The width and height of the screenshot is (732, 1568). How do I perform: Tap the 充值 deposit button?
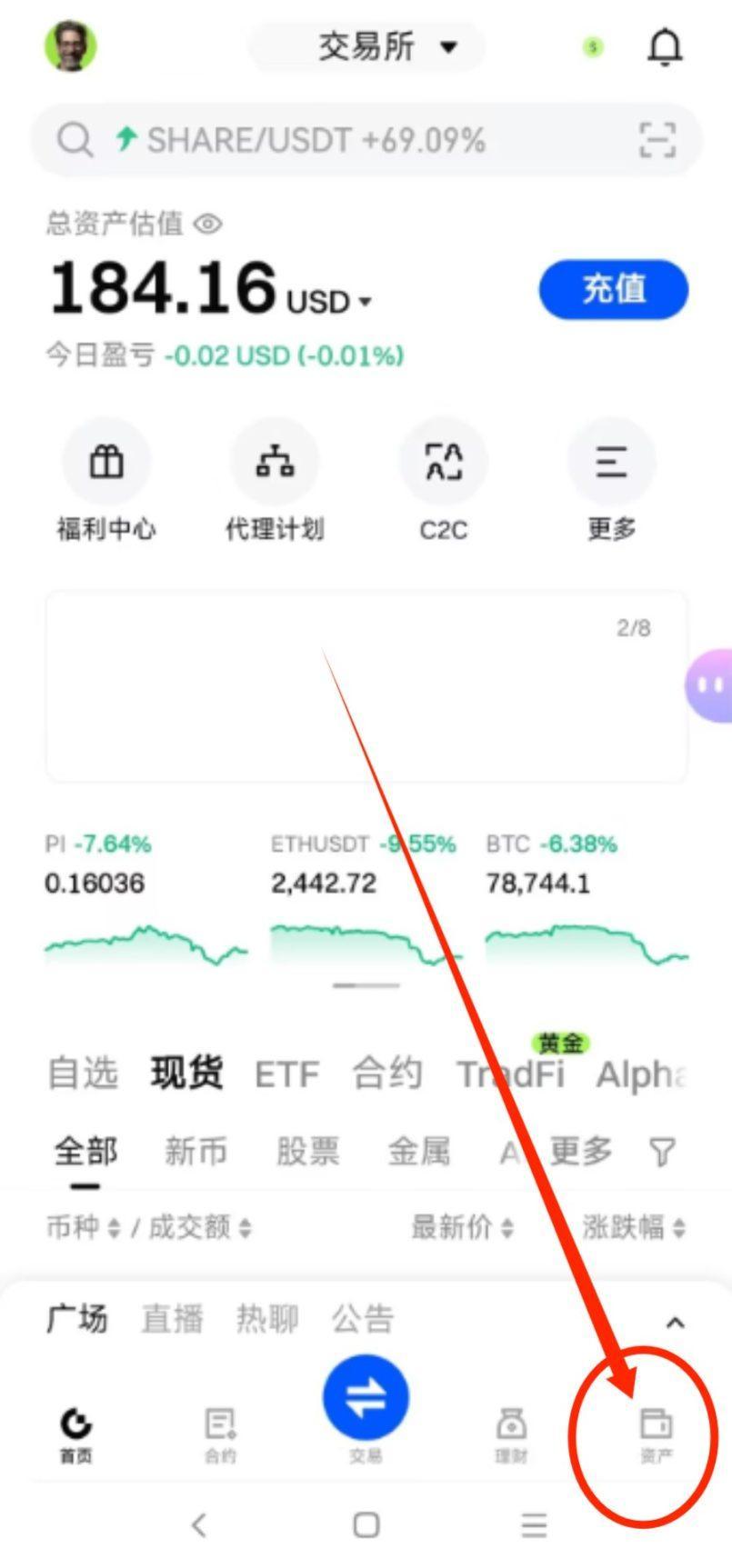point(614,290)
